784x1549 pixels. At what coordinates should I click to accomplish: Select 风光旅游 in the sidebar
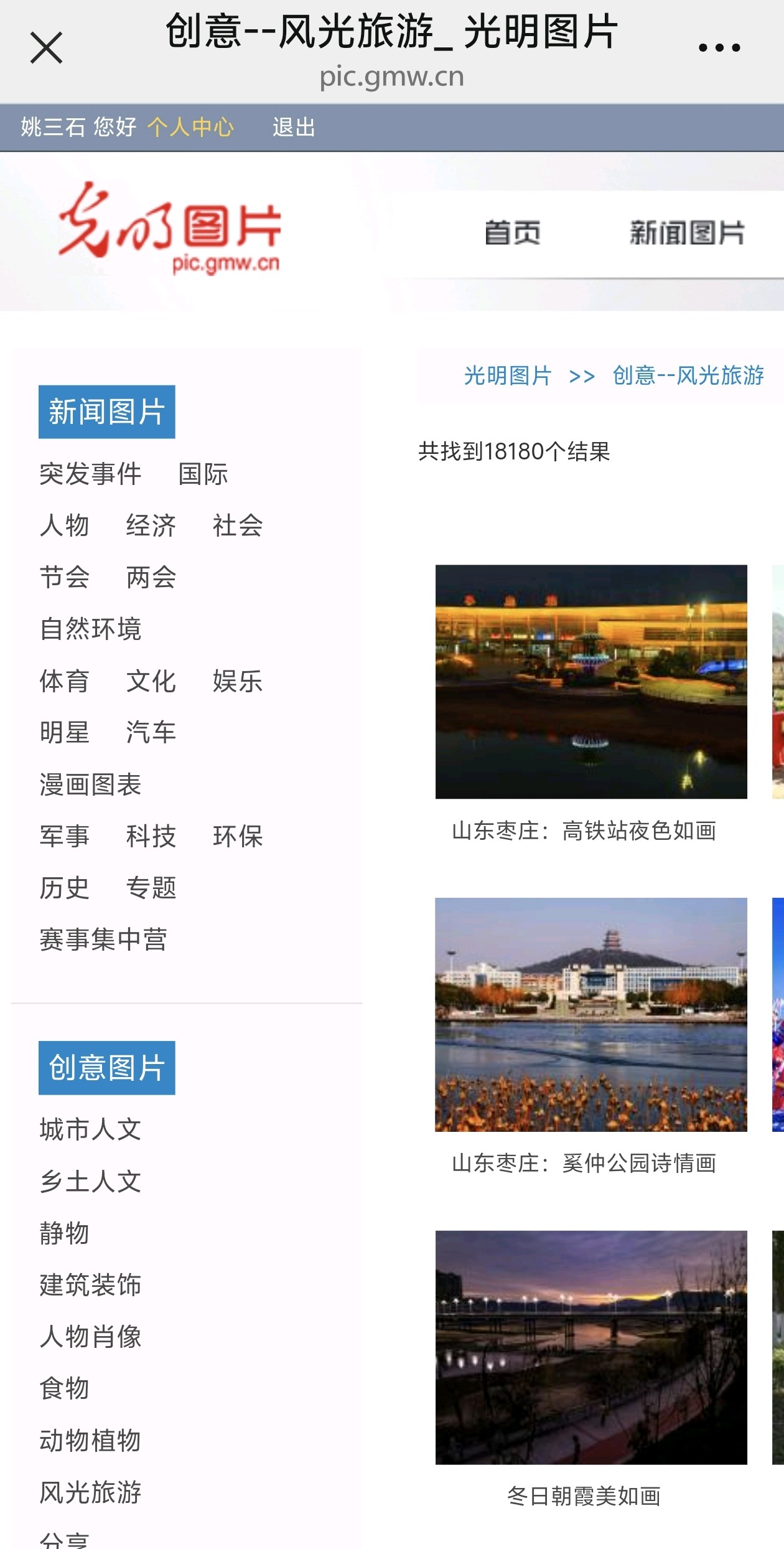[x=90, y=1492]
